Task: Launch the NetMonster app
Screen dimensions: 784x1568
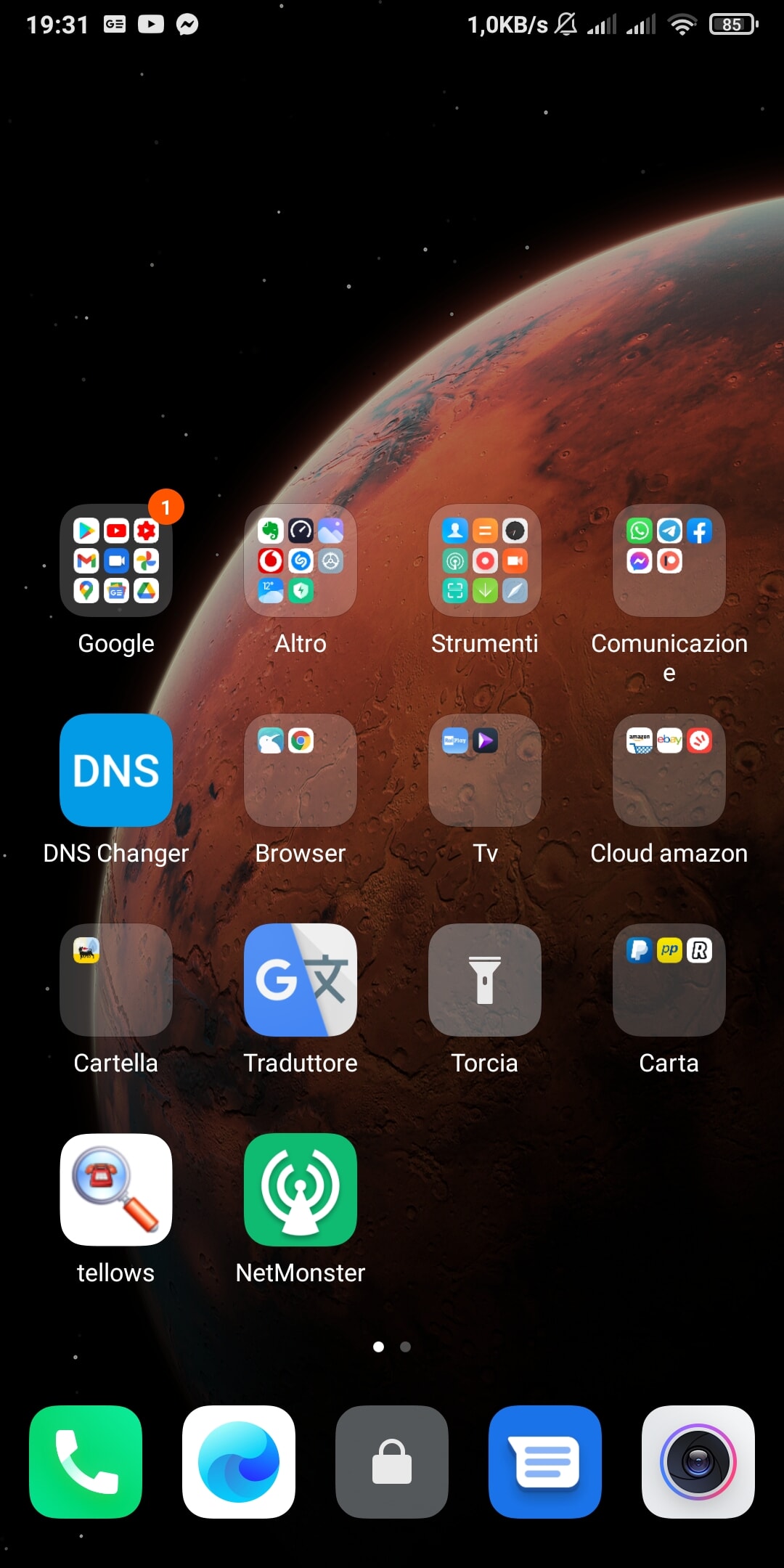Action: point(301,1190)
